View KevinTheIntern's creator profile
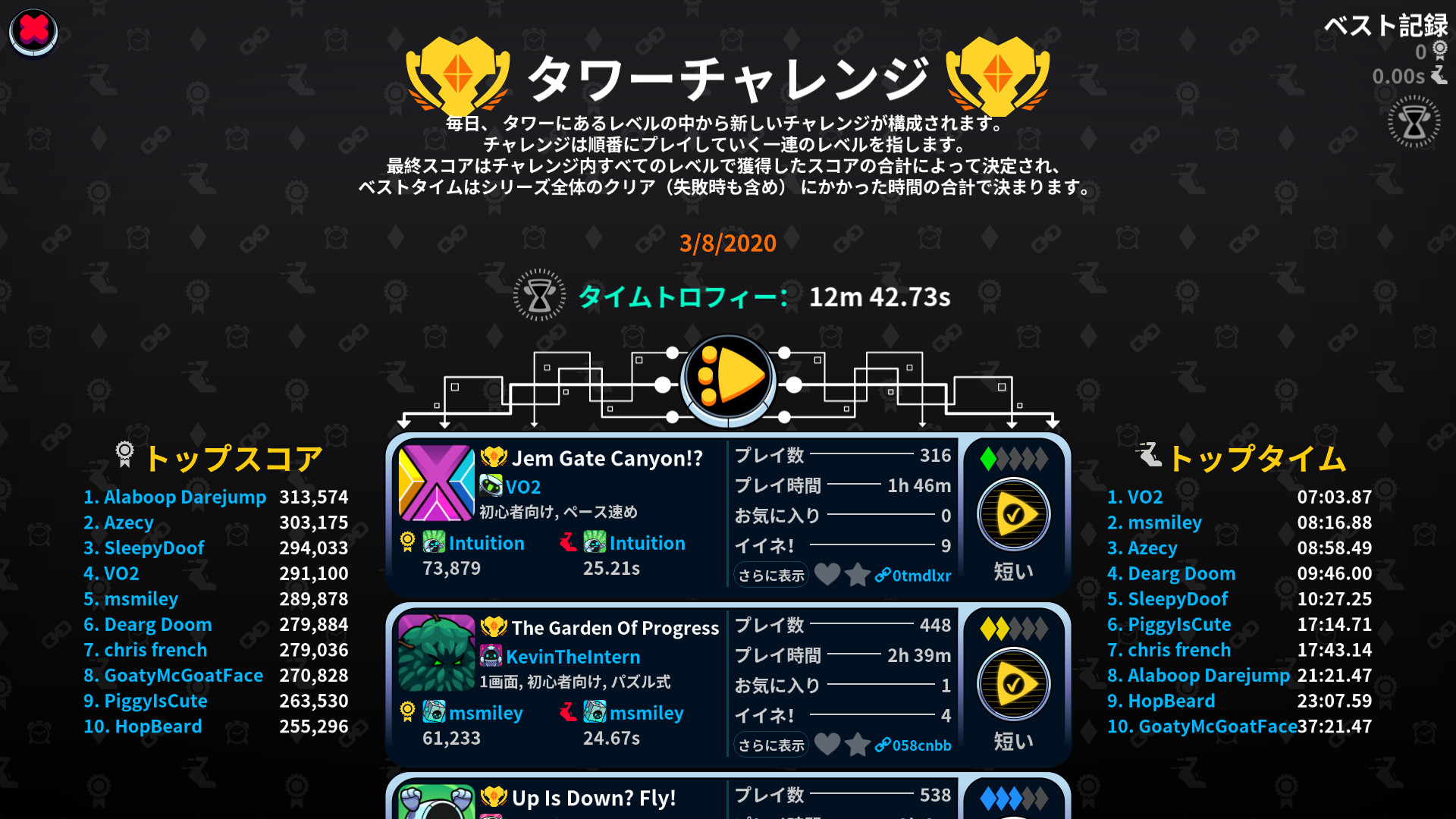This screenshot has width=1456, height=819. pos(573,657)
